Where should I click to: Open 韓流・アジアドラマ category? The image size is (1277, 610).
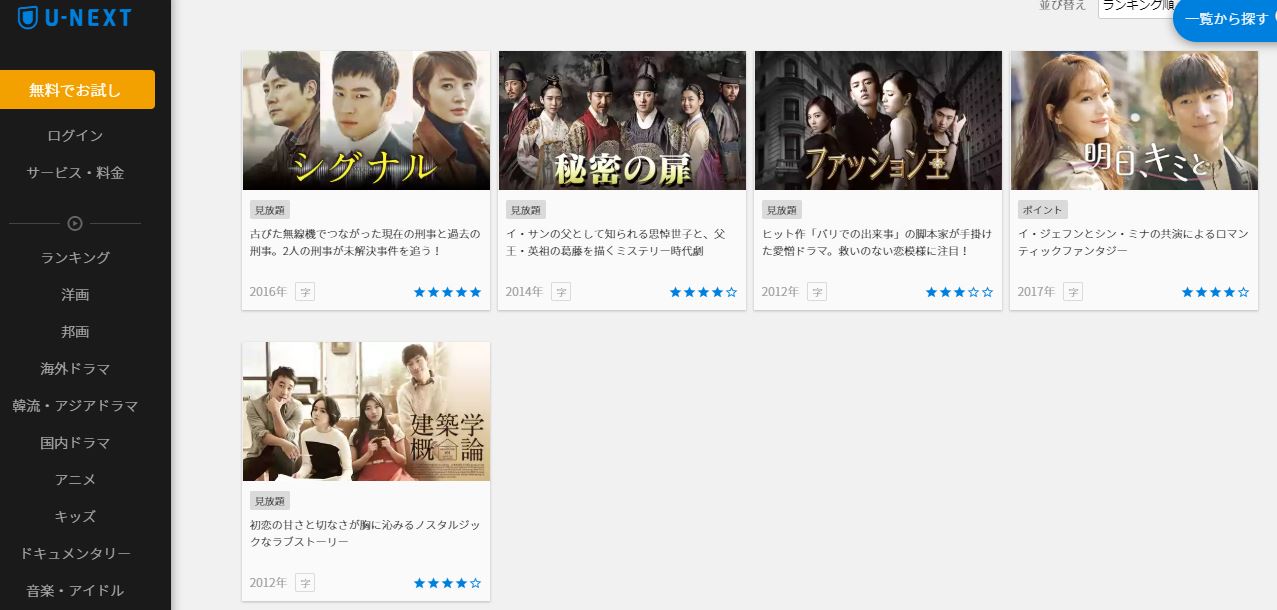[x=75, y=406]
